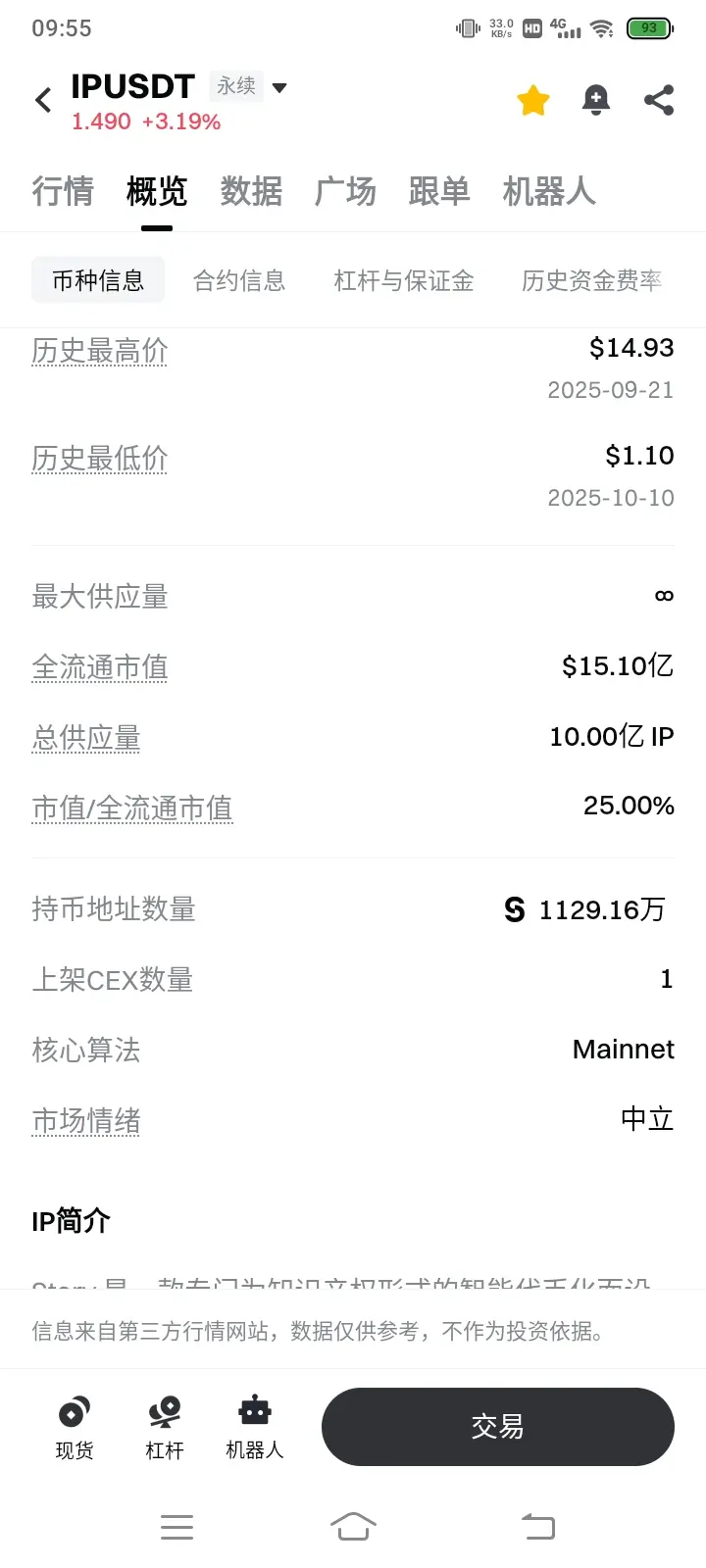The image size is (706, 1568).
Task: Select the 历史资金费率 sub-tab
Action: point(591,281)
